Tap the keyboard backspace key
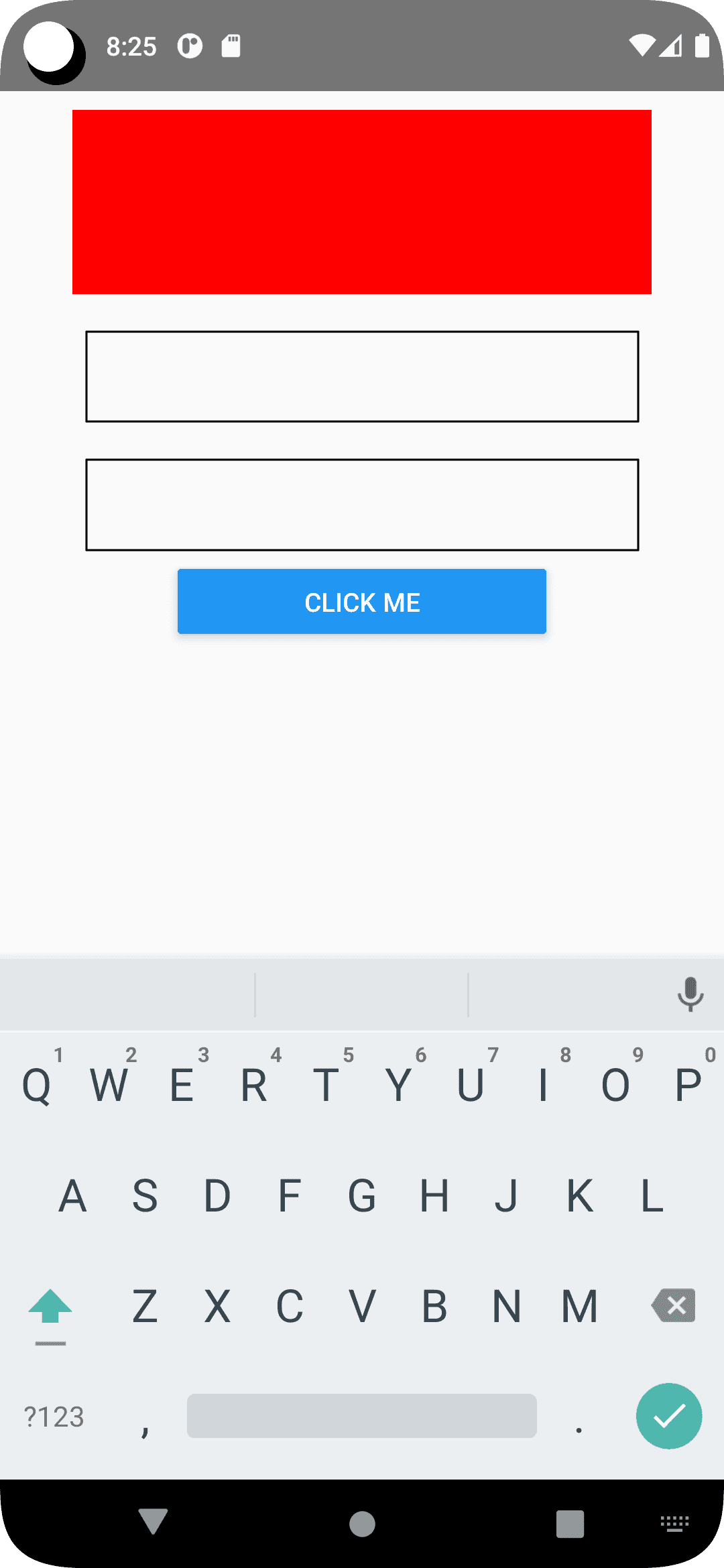The image size is (724, 1568). click(673, 1305)
